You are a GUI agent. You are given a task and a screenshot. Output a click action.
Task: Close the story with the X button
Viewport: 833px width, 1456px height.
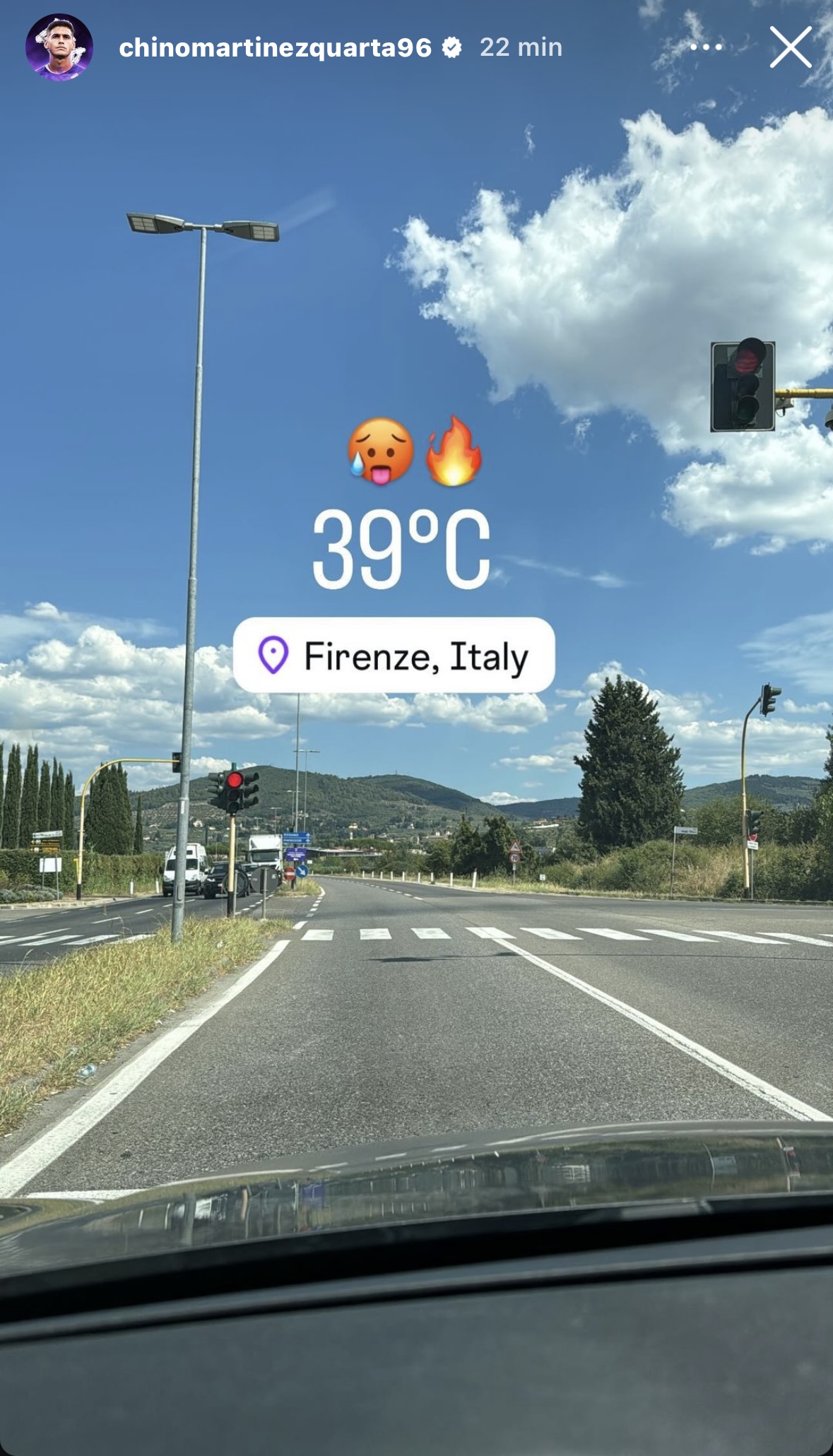tap(790, 47)
